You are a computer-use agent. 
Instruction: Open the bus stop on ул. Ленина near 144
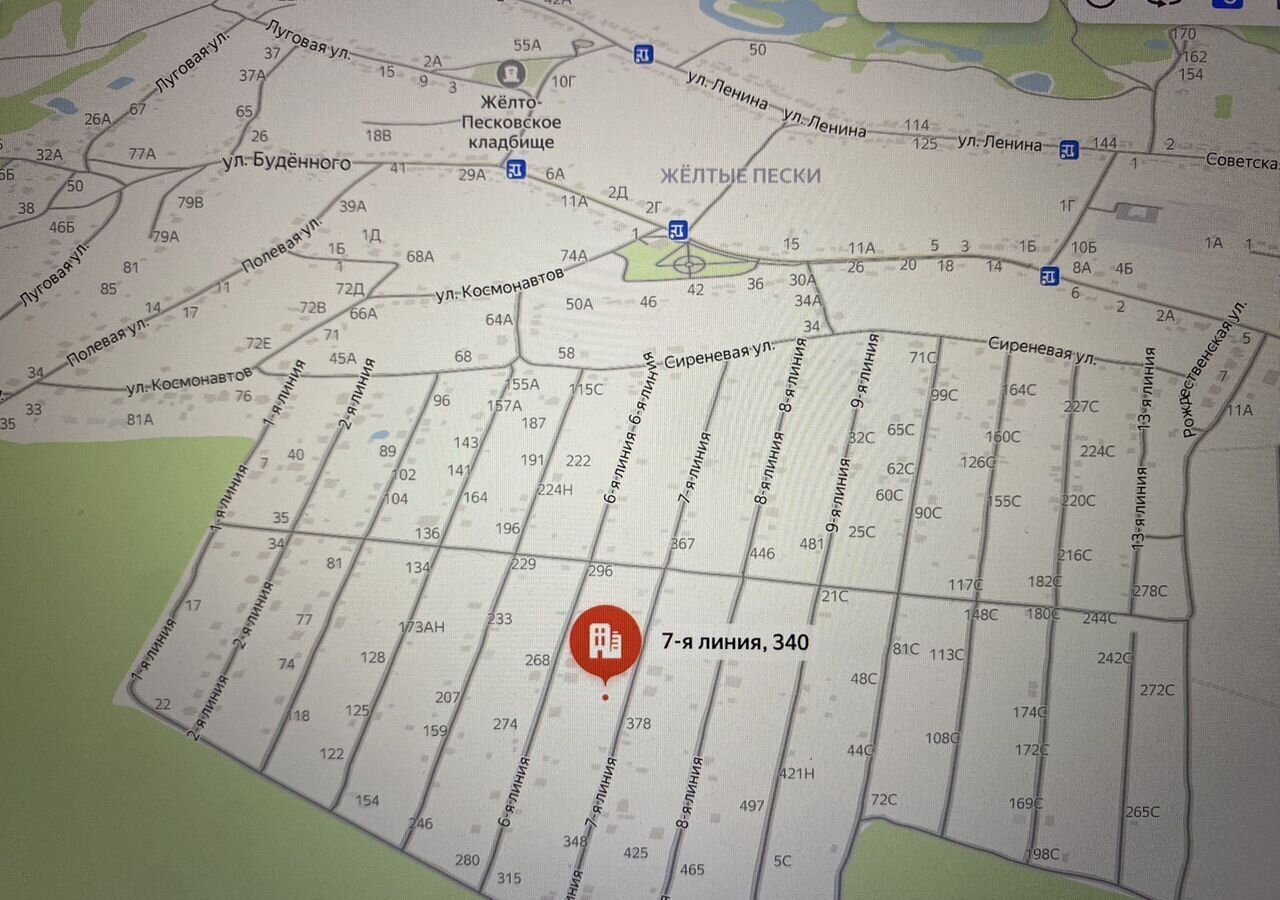click(x=1070, y=150)
